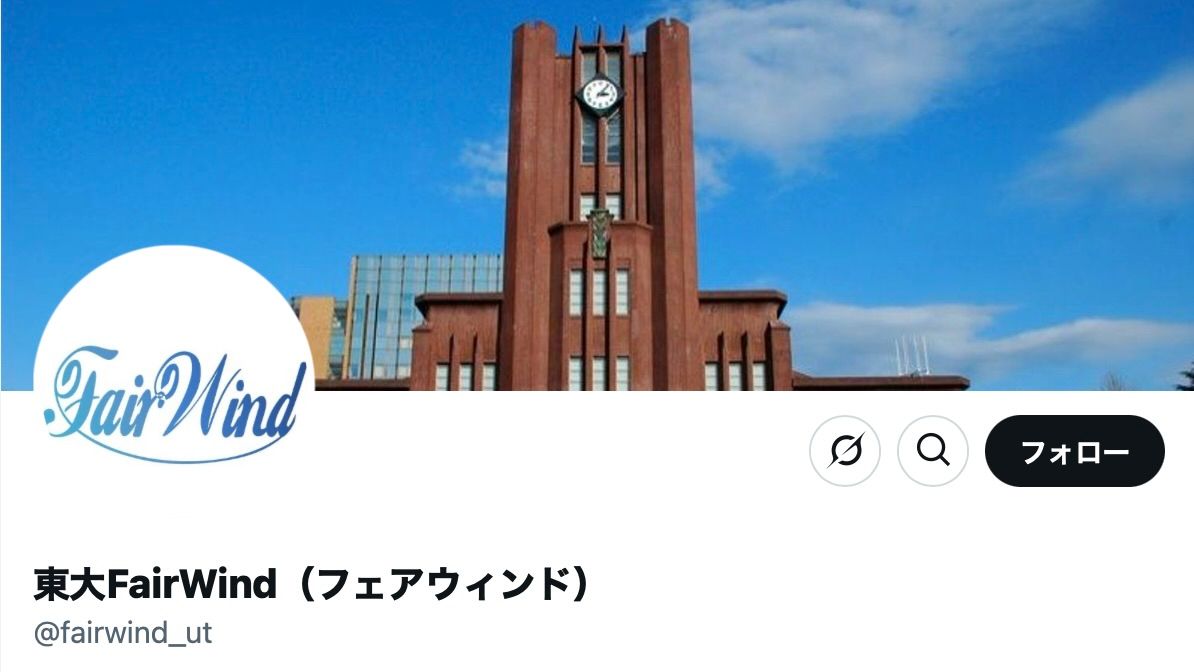The width and height of the screenshot is (1194, 672).
Task: Open the FairWind profile picture
Action: 174,385
